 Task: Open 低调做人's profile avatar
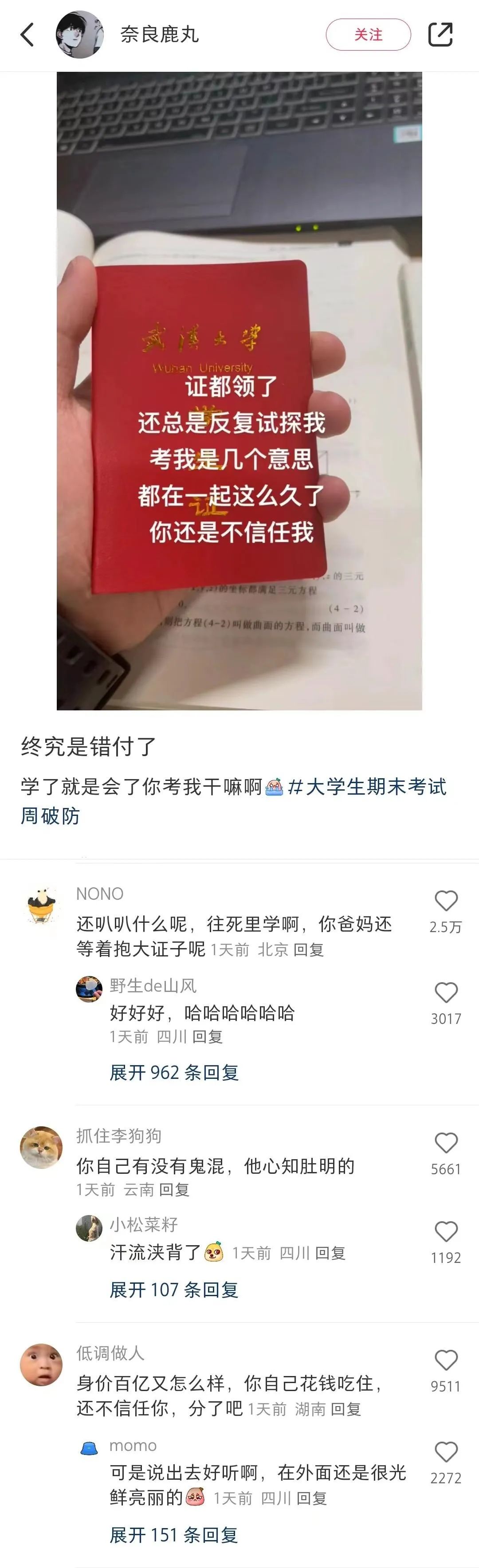pyautogui.click(x=41, y=1365)
